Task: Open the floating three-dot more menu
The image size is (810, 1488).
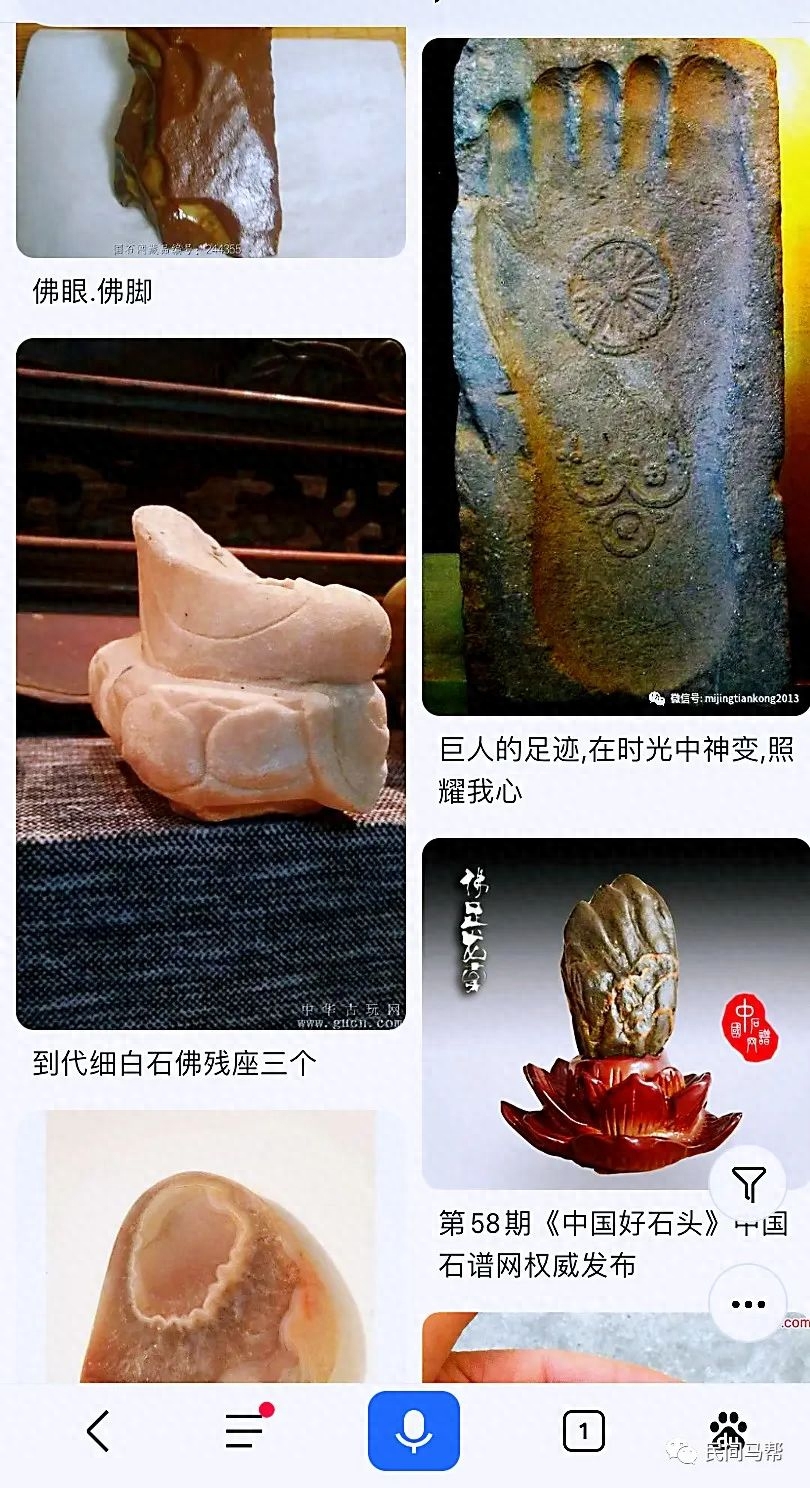Action: (x=748, y=1304)
